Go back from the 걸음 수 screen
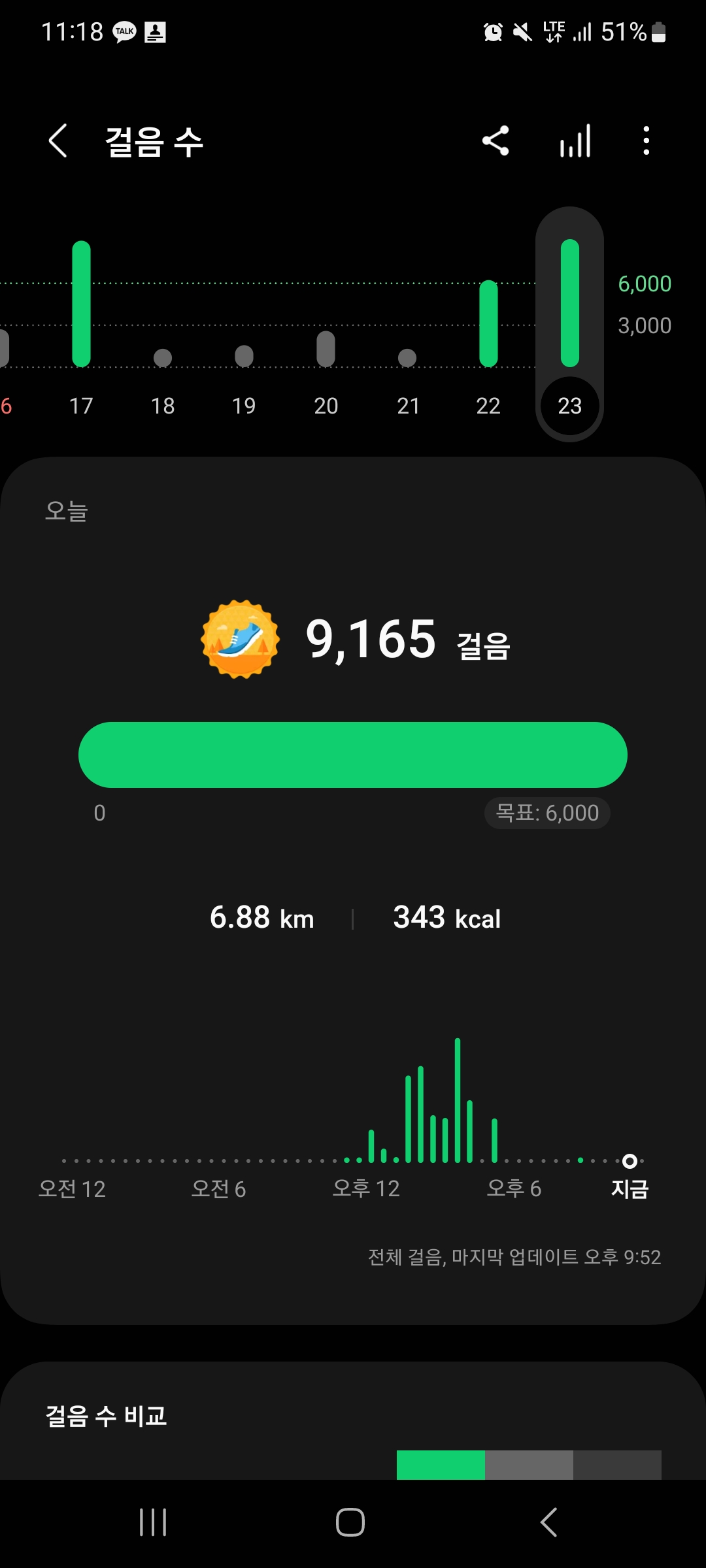706x1568 pixels. pos(58,141)
